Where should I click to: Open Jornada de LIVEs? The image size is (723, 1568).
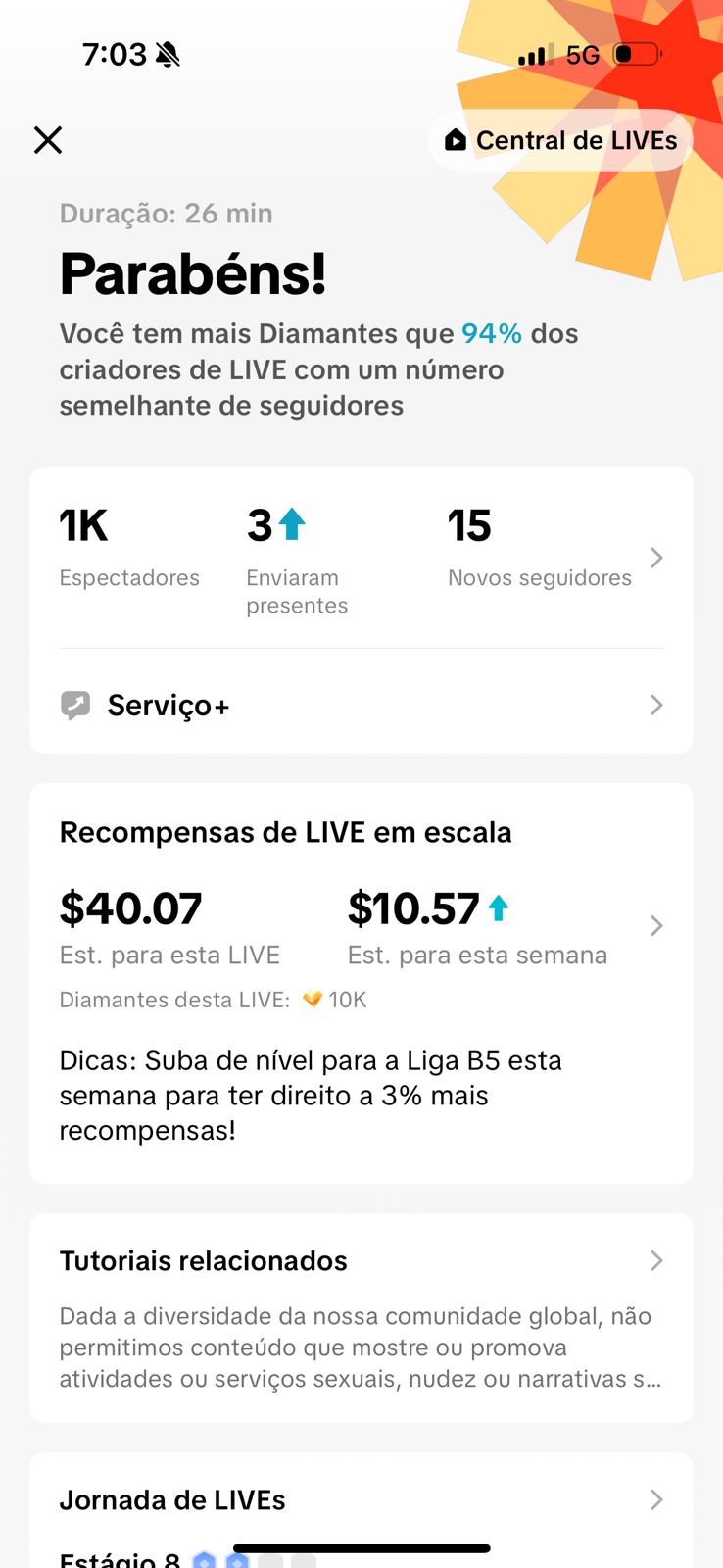coord(361,1499)
